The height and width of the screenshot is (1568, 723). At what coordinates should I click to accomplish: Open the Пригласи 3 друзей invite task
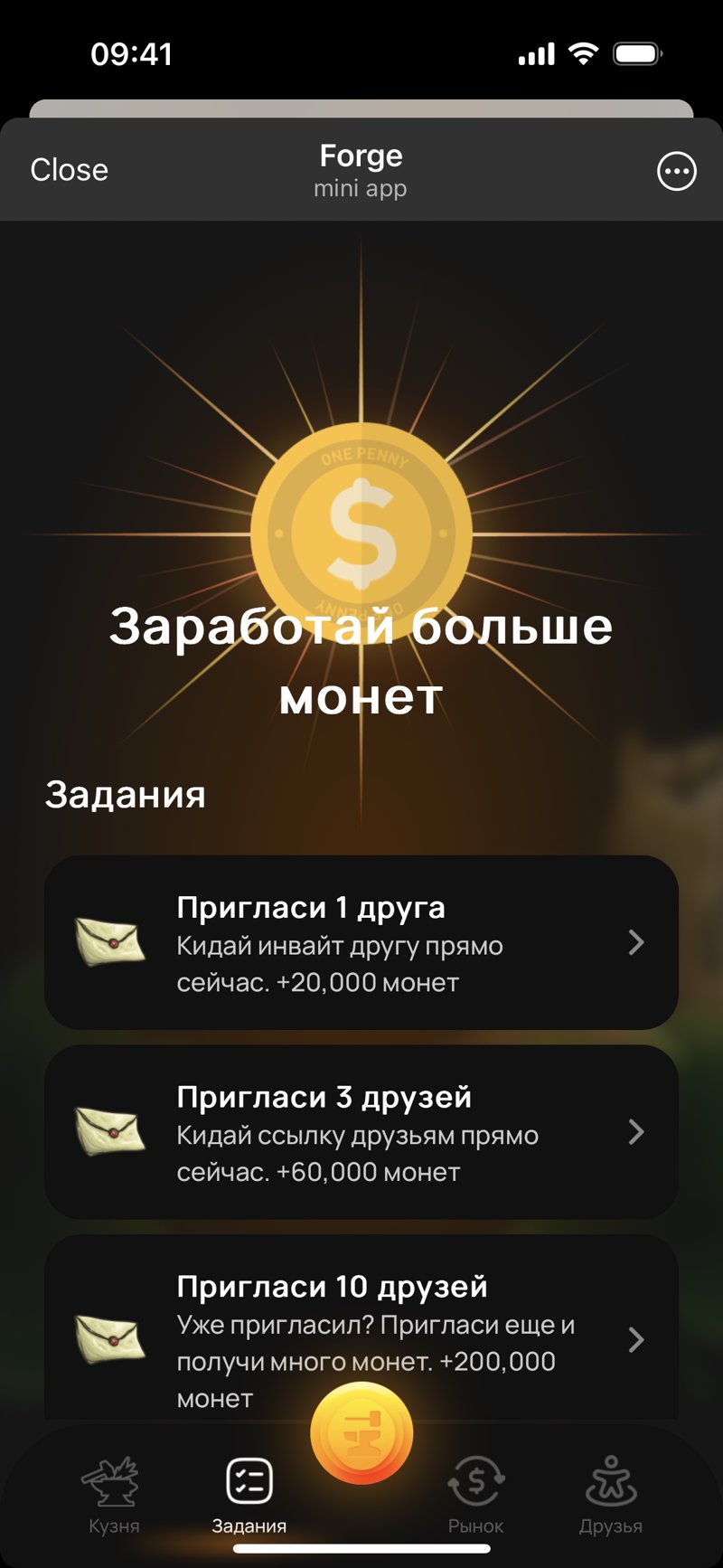[361, 1133]
